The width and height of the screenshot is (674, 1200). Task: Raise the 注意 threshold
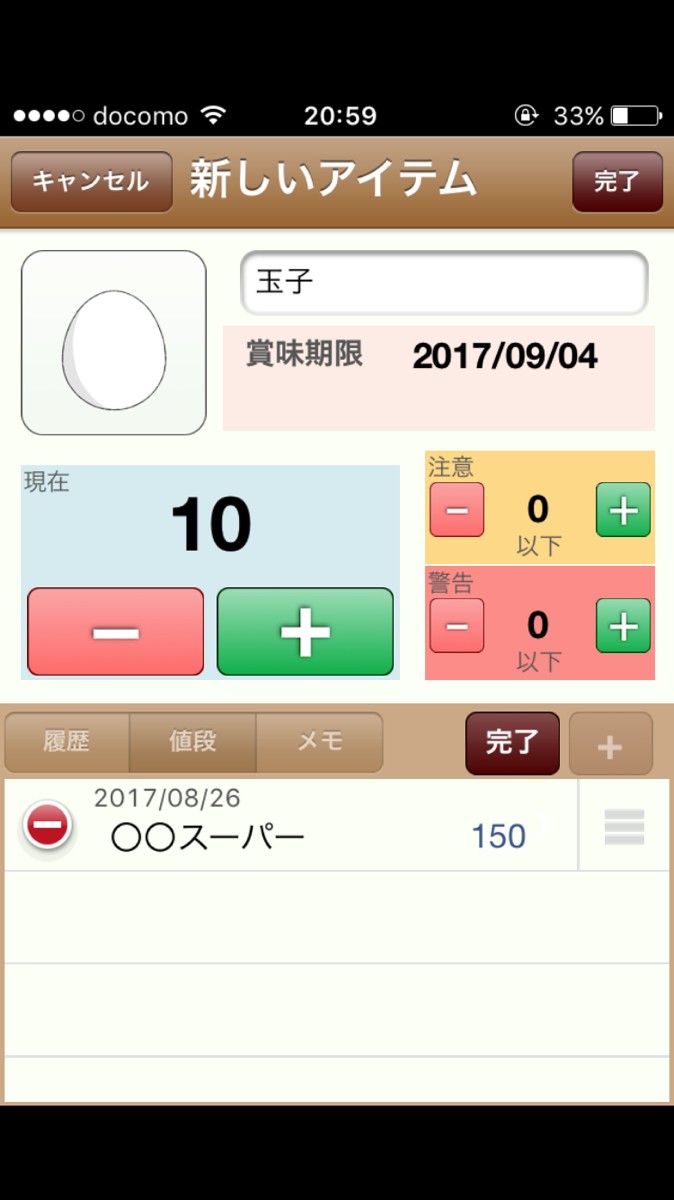pyautogui.click(x=623, y=509)
